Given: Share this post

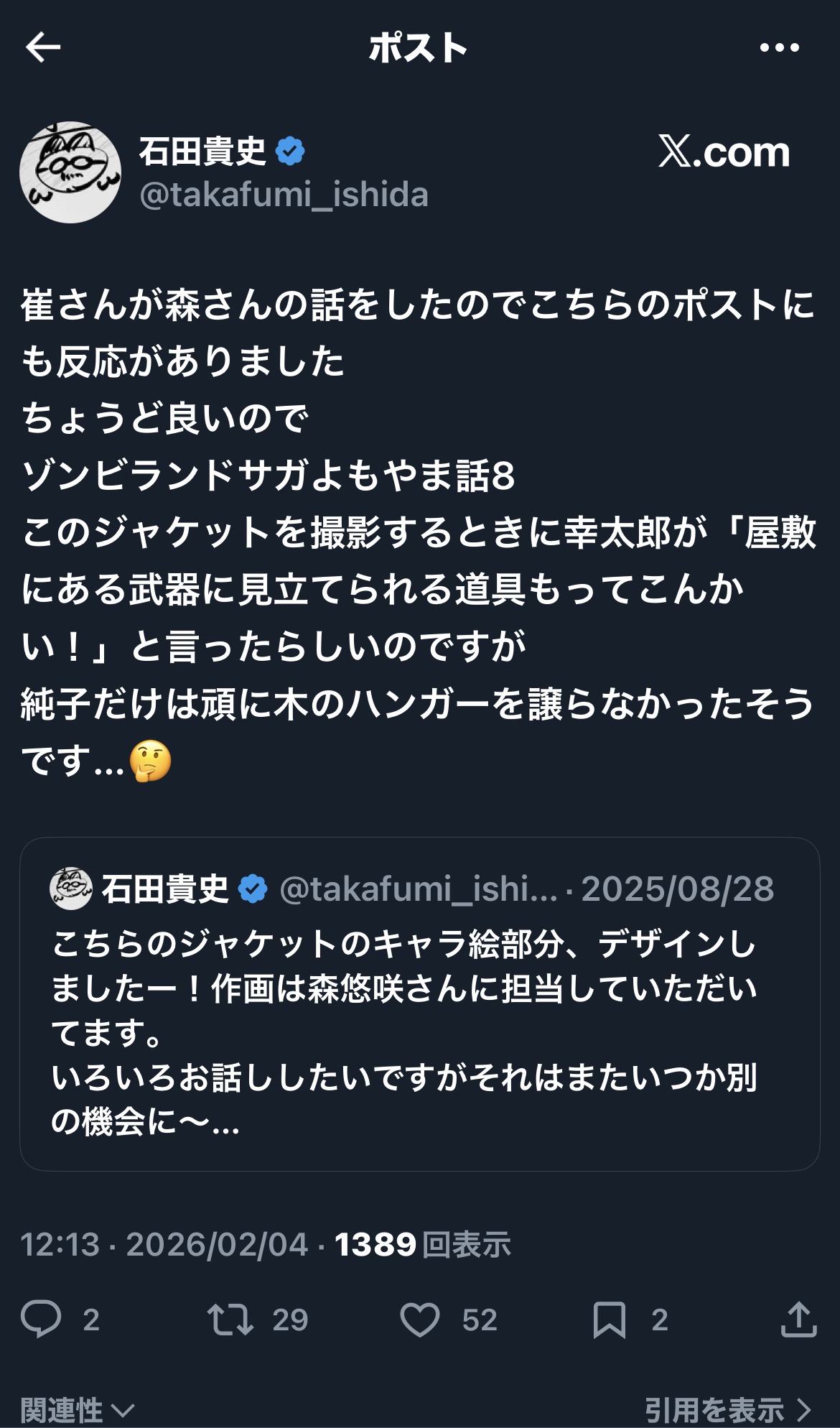Looking at the screenshot, I should [x=798, y=1319].
